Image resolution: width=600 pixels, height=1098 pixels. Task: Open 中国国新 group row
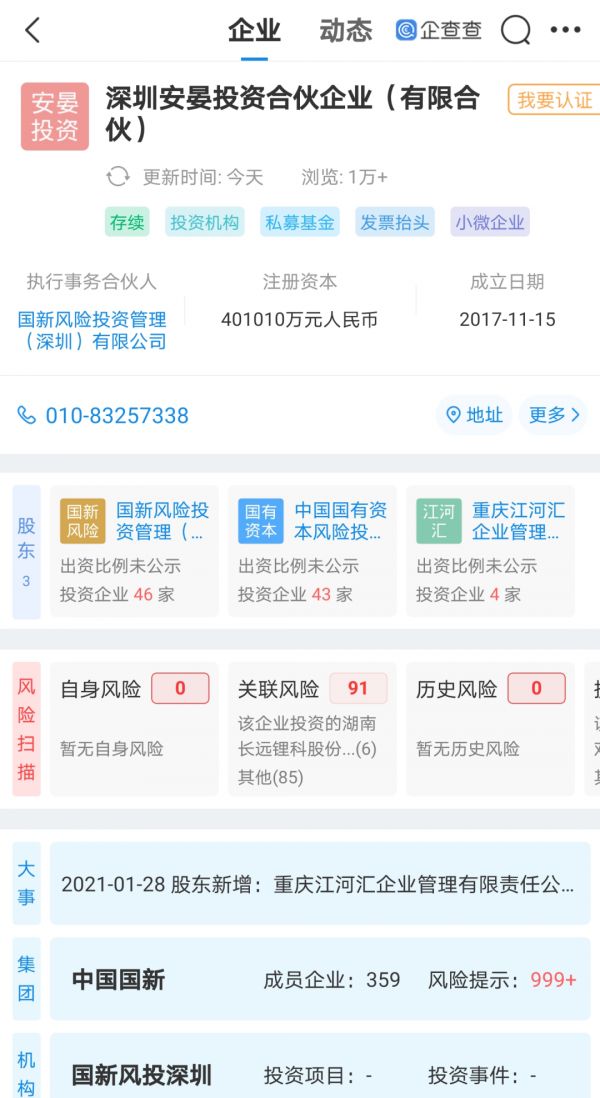[x=319, y=979]
